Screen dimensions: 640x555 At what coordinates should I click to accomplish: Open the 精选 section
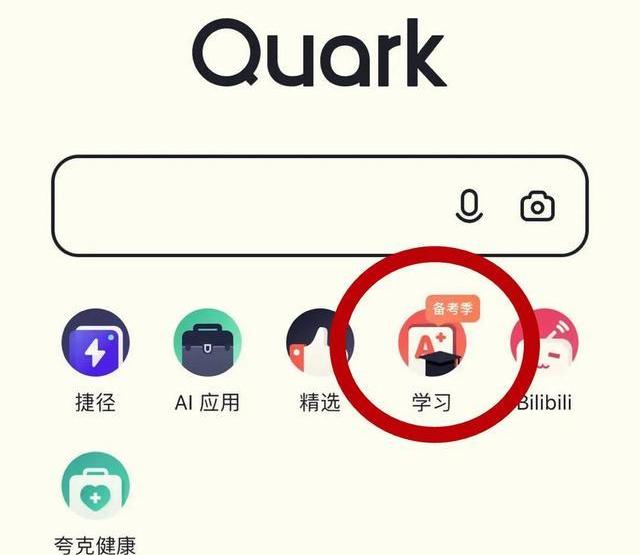tap(320, 345)
